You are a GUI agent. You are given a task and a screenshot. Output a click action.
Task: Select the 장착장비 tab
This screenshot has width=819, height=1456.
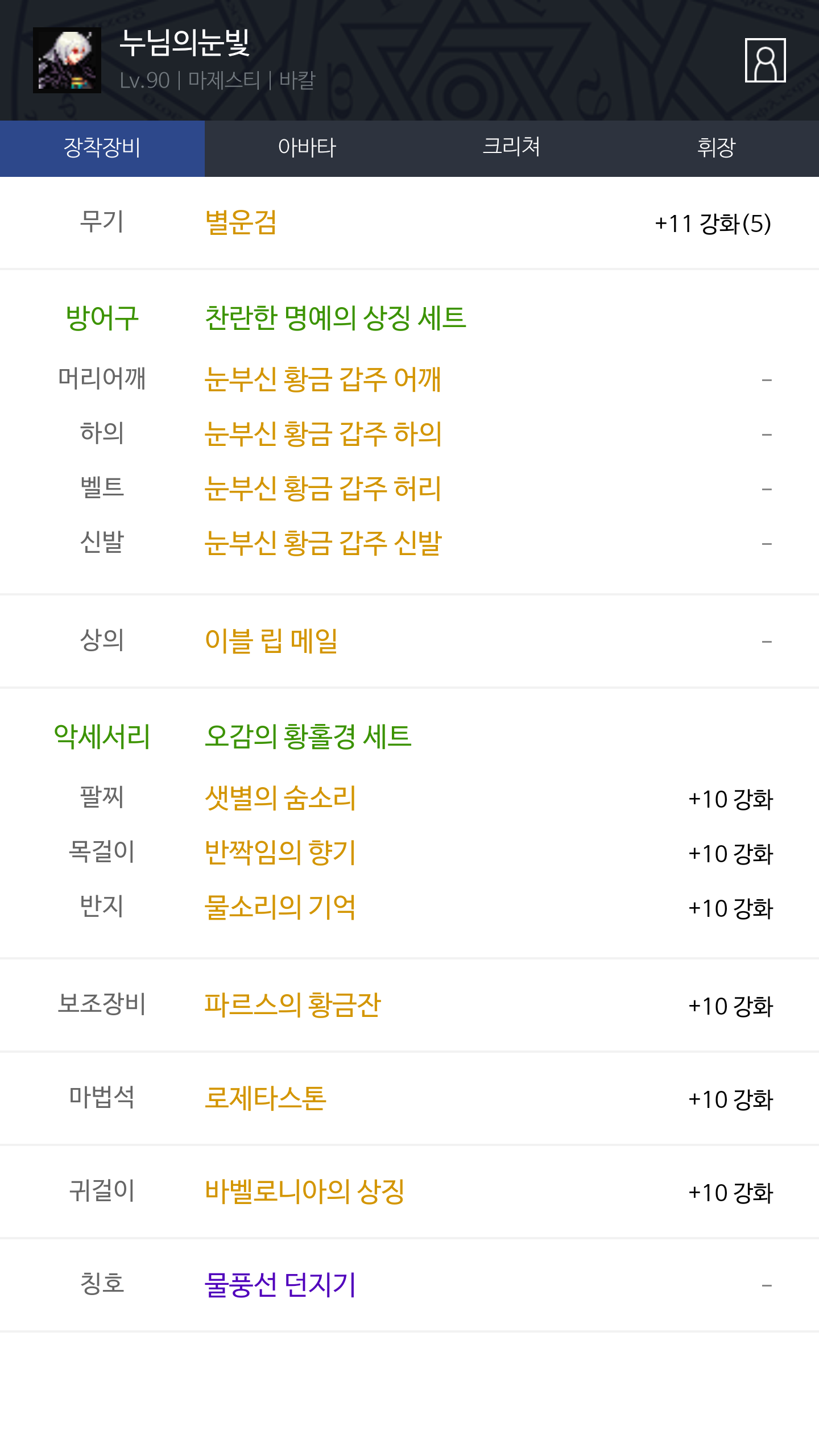coord(102,148)
